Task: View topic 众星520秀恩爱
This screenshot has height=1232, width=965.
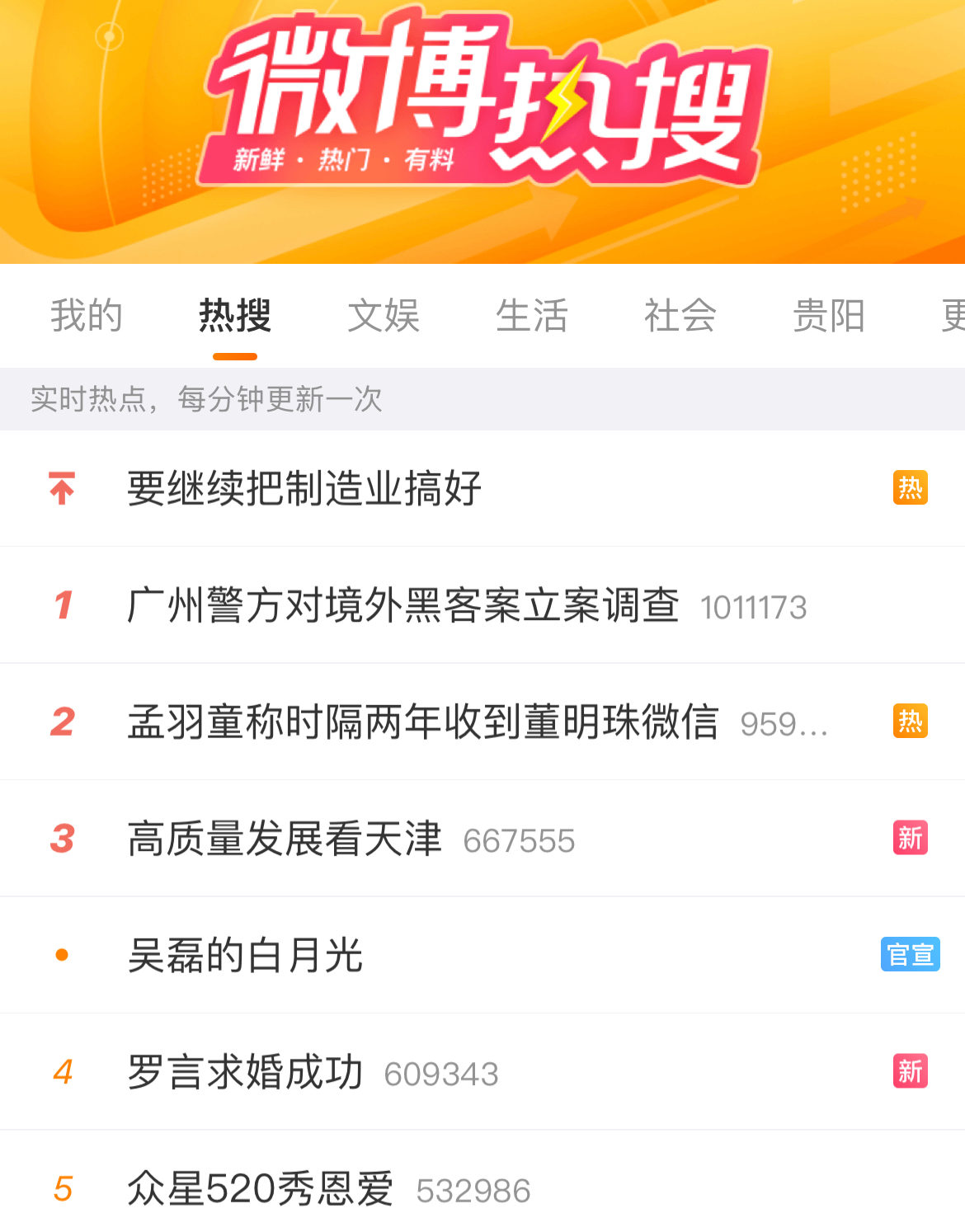Action: point(260,1189)
